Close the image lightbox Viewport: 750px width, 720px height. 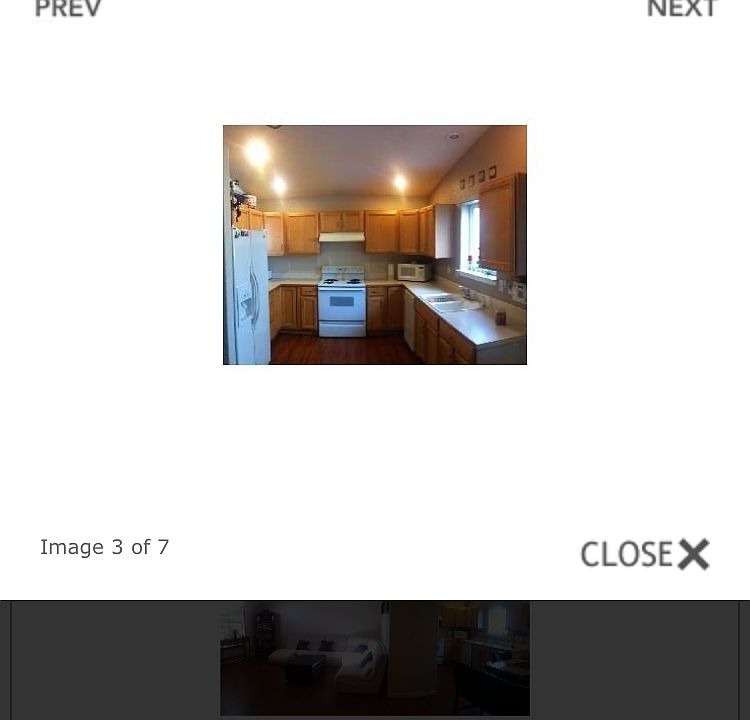pyautogui.click(x=645, y=554)
